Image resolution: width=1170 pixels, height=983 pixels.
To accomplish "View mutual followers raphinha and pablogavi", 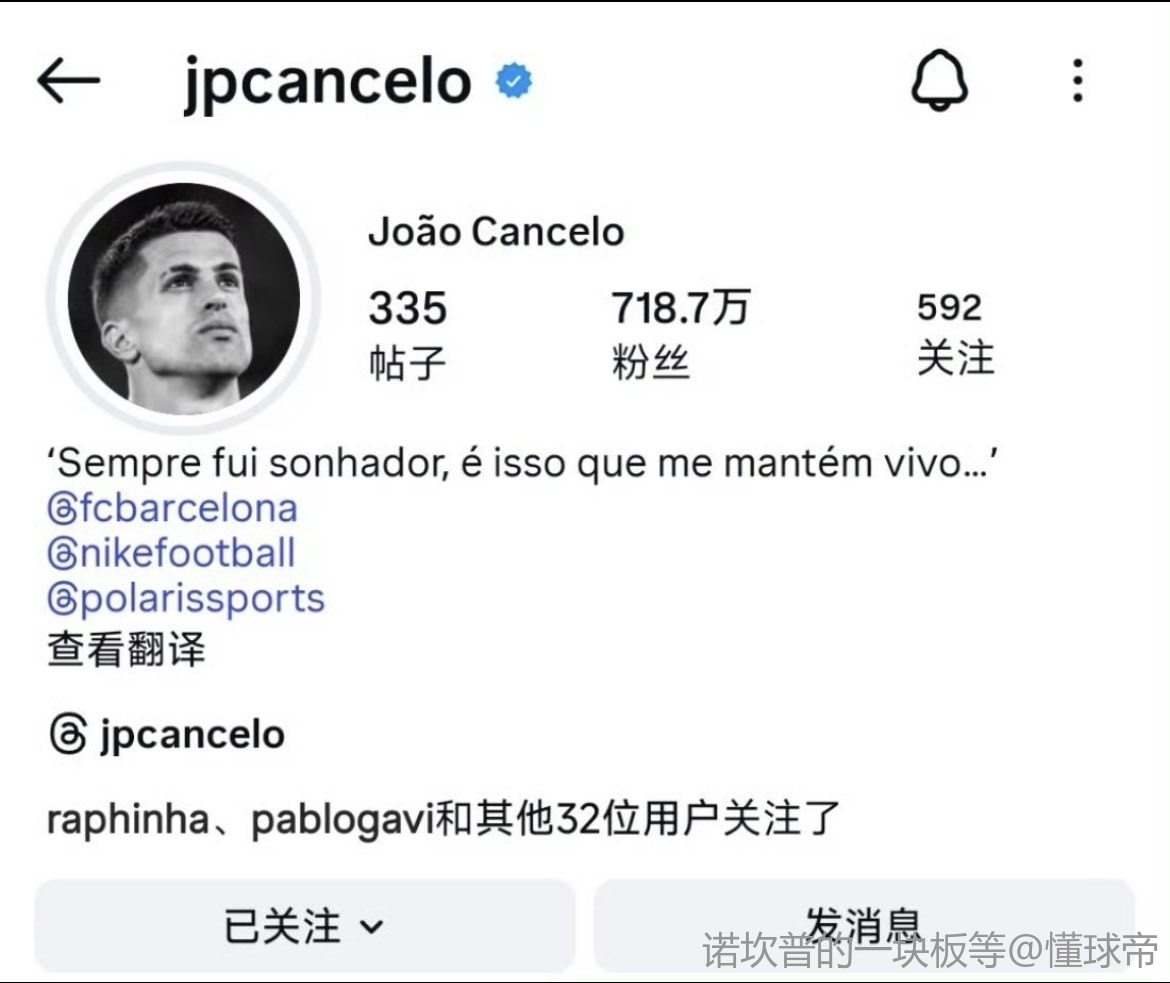I will [442, 821].
